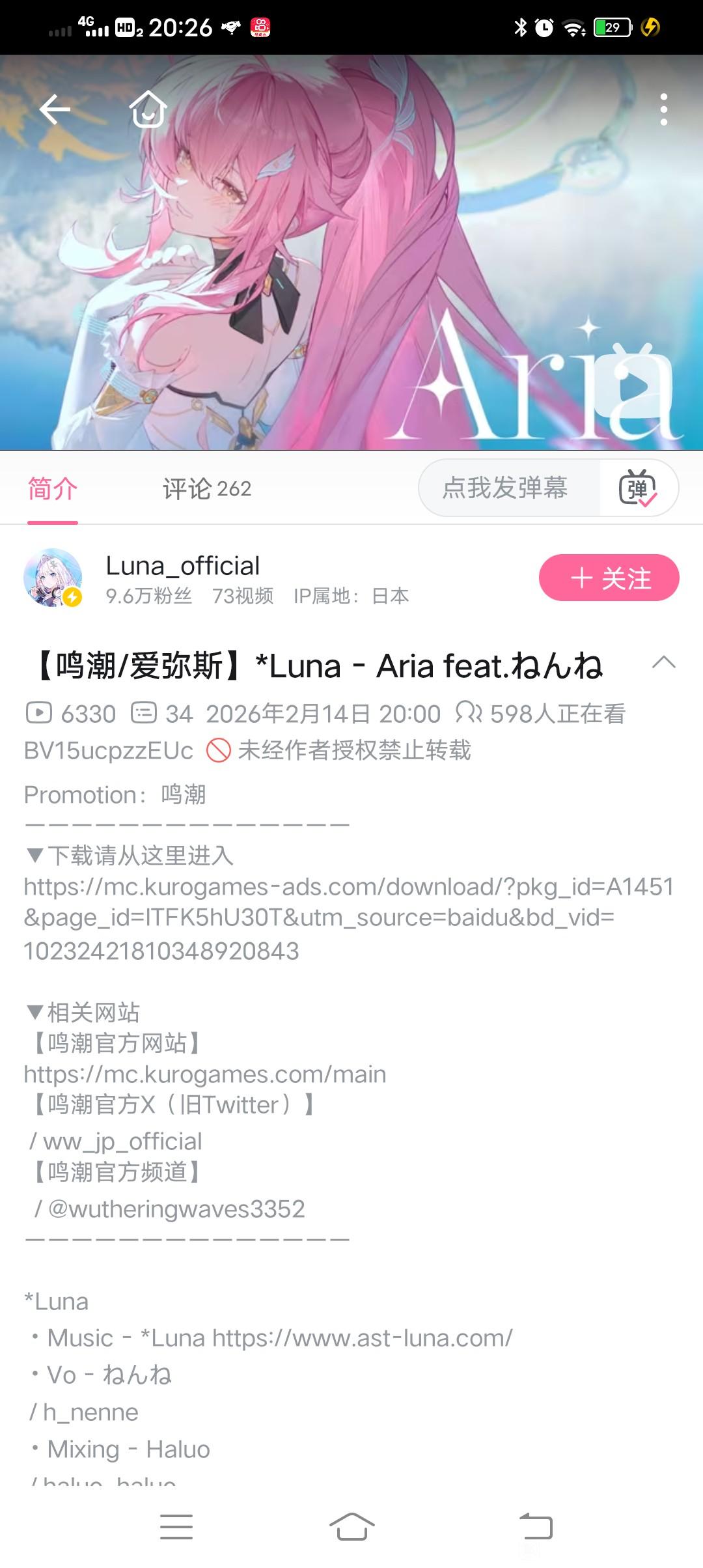Select the 简介 tab
Screen dimensions: 703x1568
[53, 489]
